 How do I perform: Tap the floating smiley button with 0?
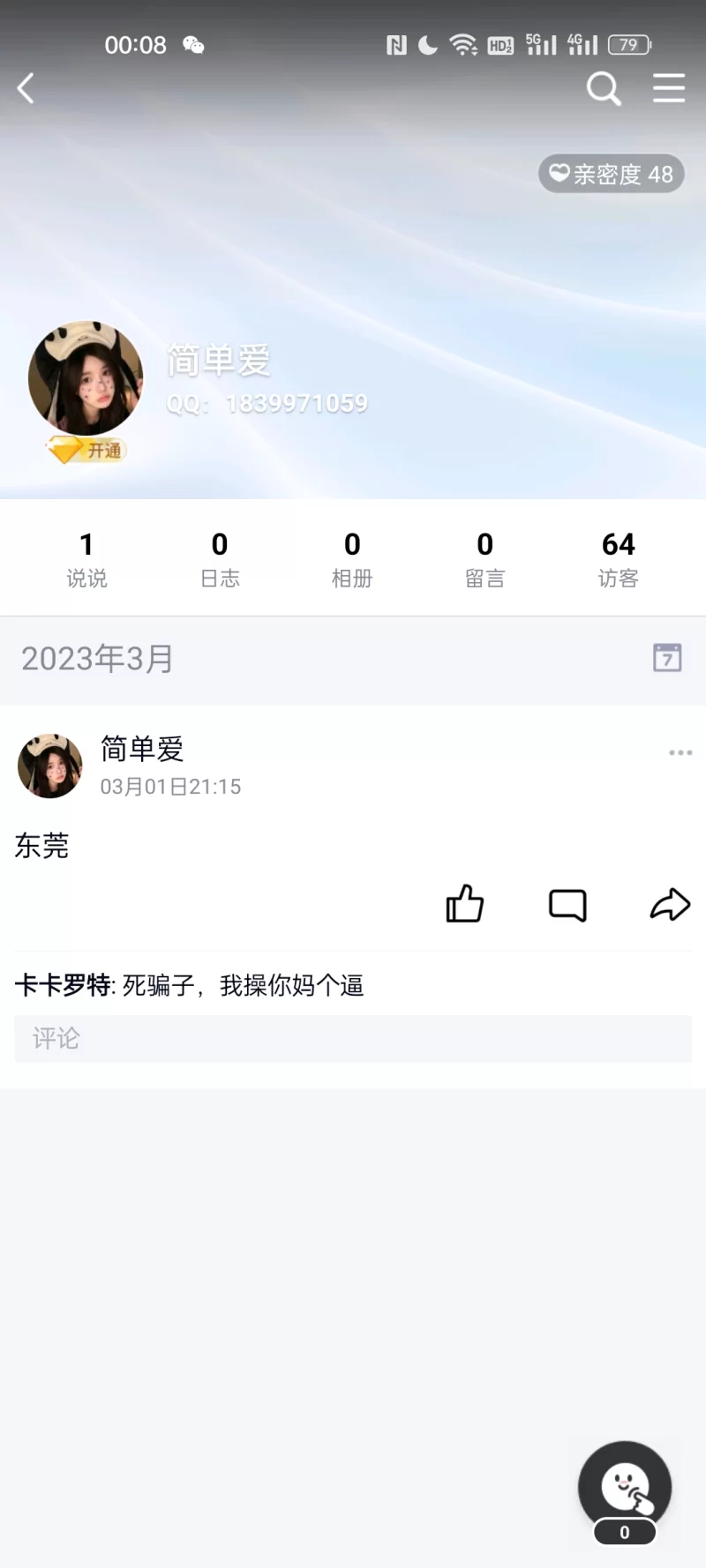pyautogui.click(x=625, y=1489)
